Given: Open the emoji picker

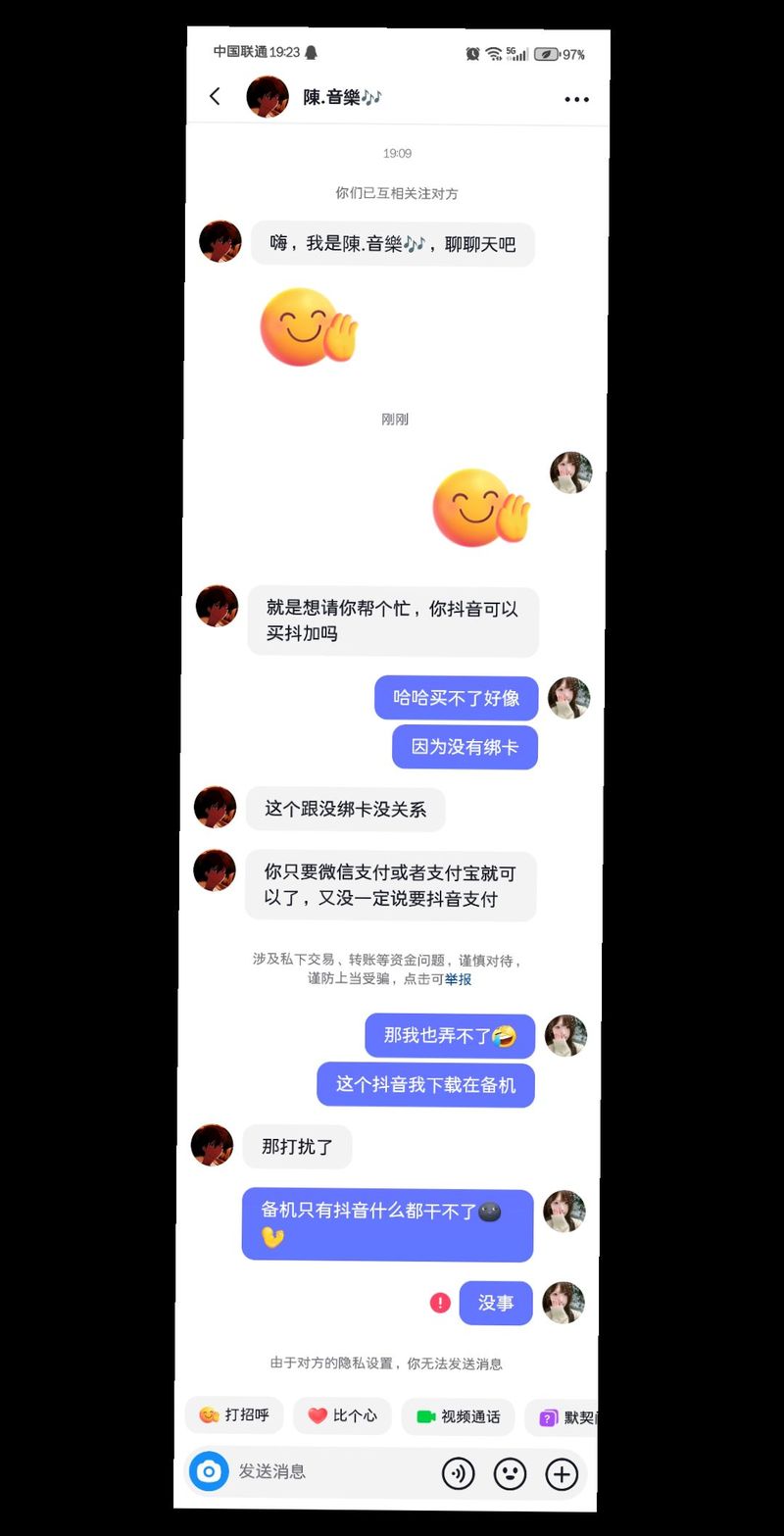Looking at the screenshot, I should (510, 1474).
